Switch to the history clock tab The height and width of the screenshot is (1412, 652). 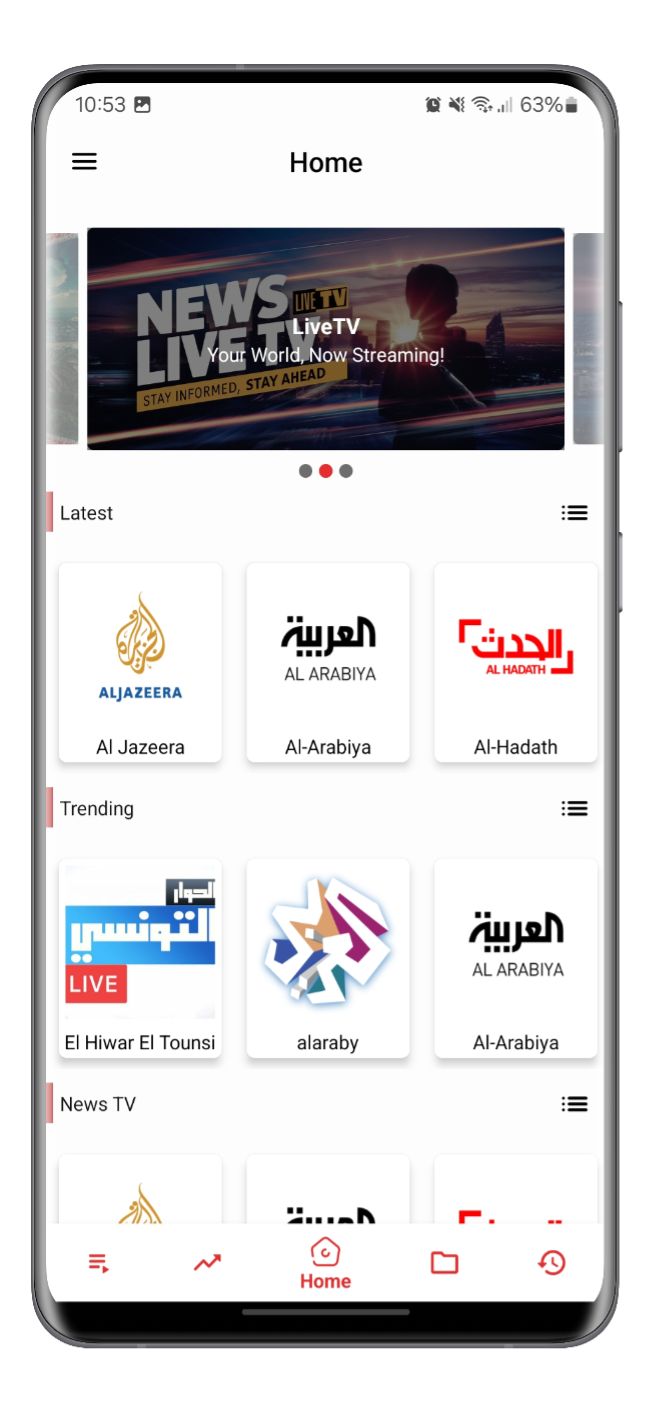click(x=552, y=1263)
